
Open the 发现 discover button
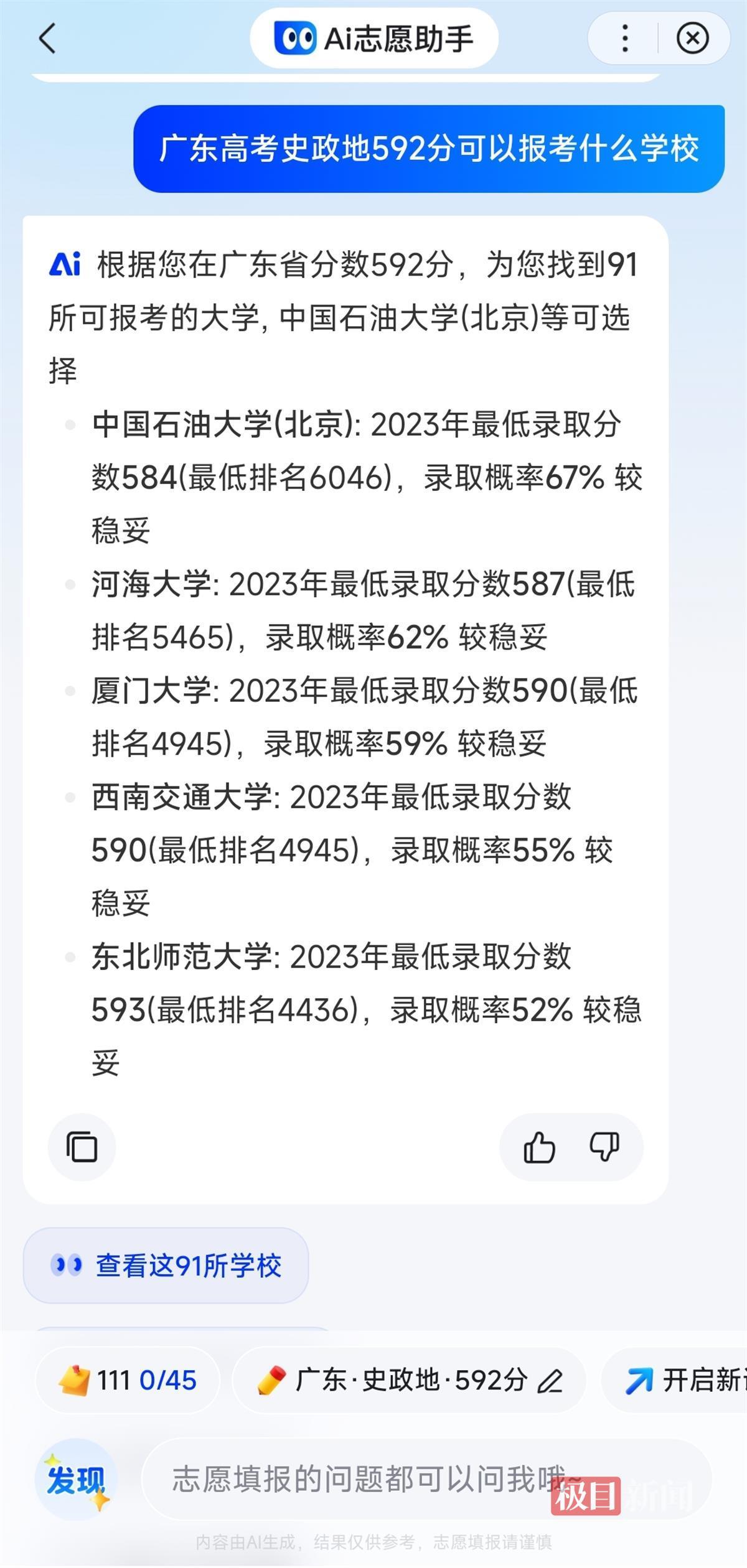tap(75, 1480)
